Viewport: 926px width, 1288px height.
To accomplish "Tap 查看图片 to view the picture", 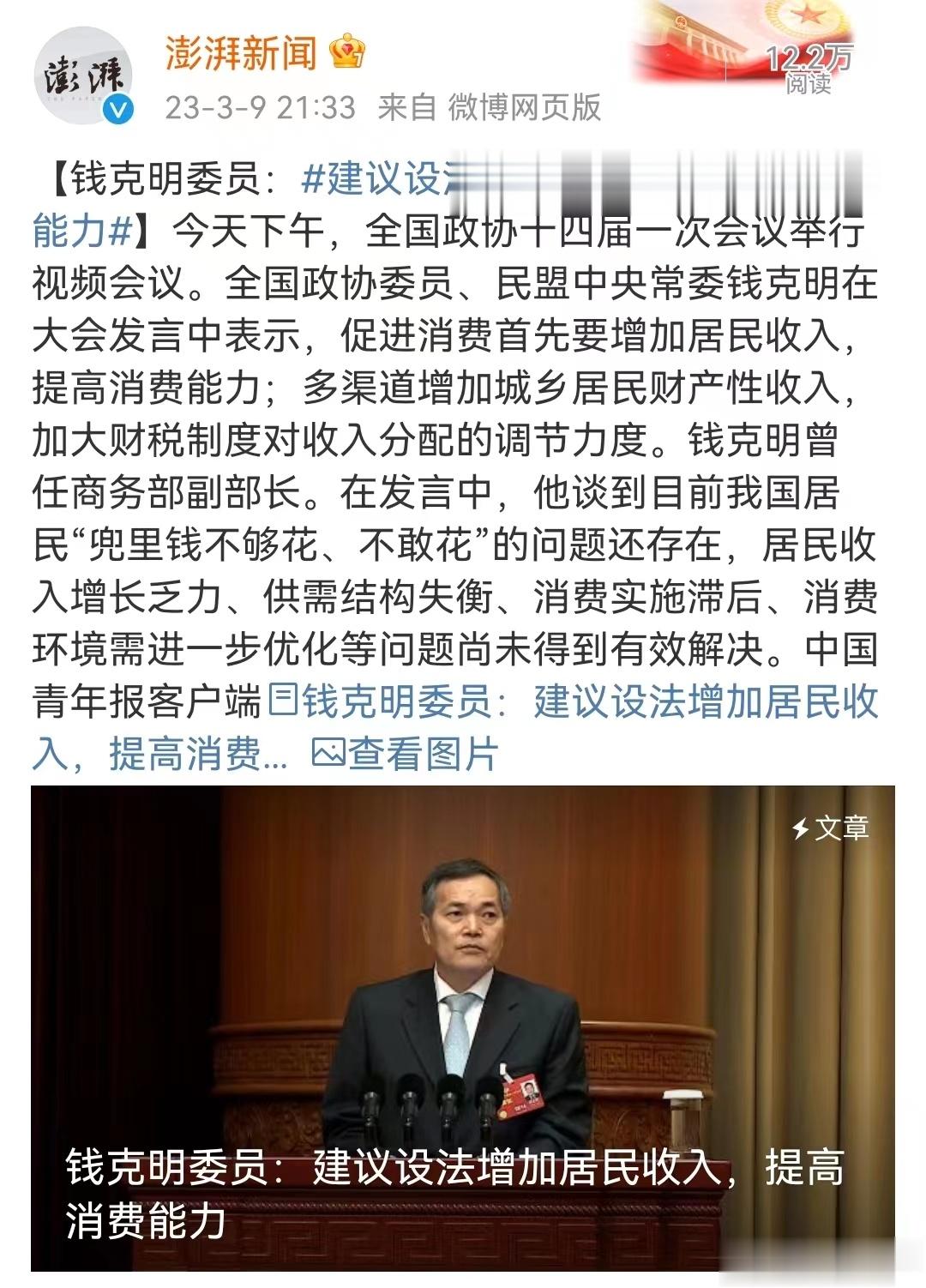I will 406,755.
